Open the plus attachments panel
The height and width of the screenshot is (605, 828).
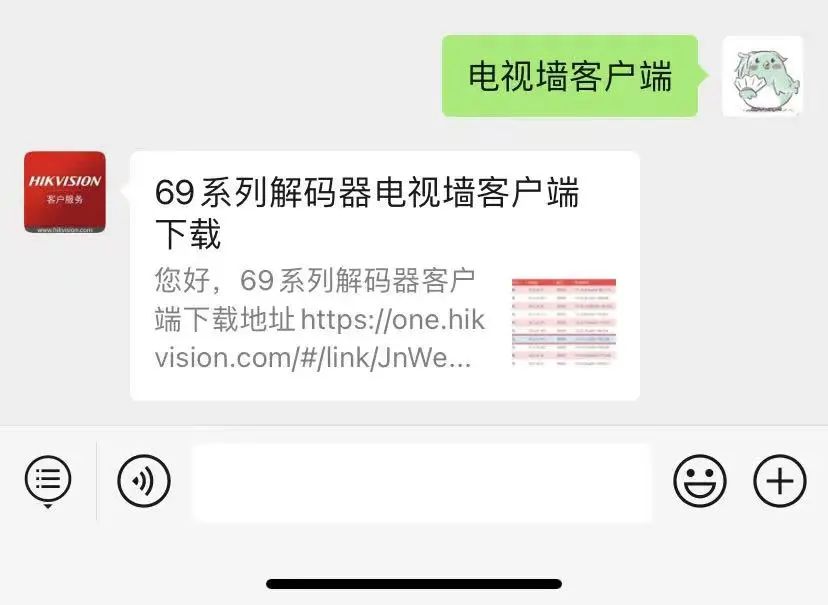(x=779, y=482)
